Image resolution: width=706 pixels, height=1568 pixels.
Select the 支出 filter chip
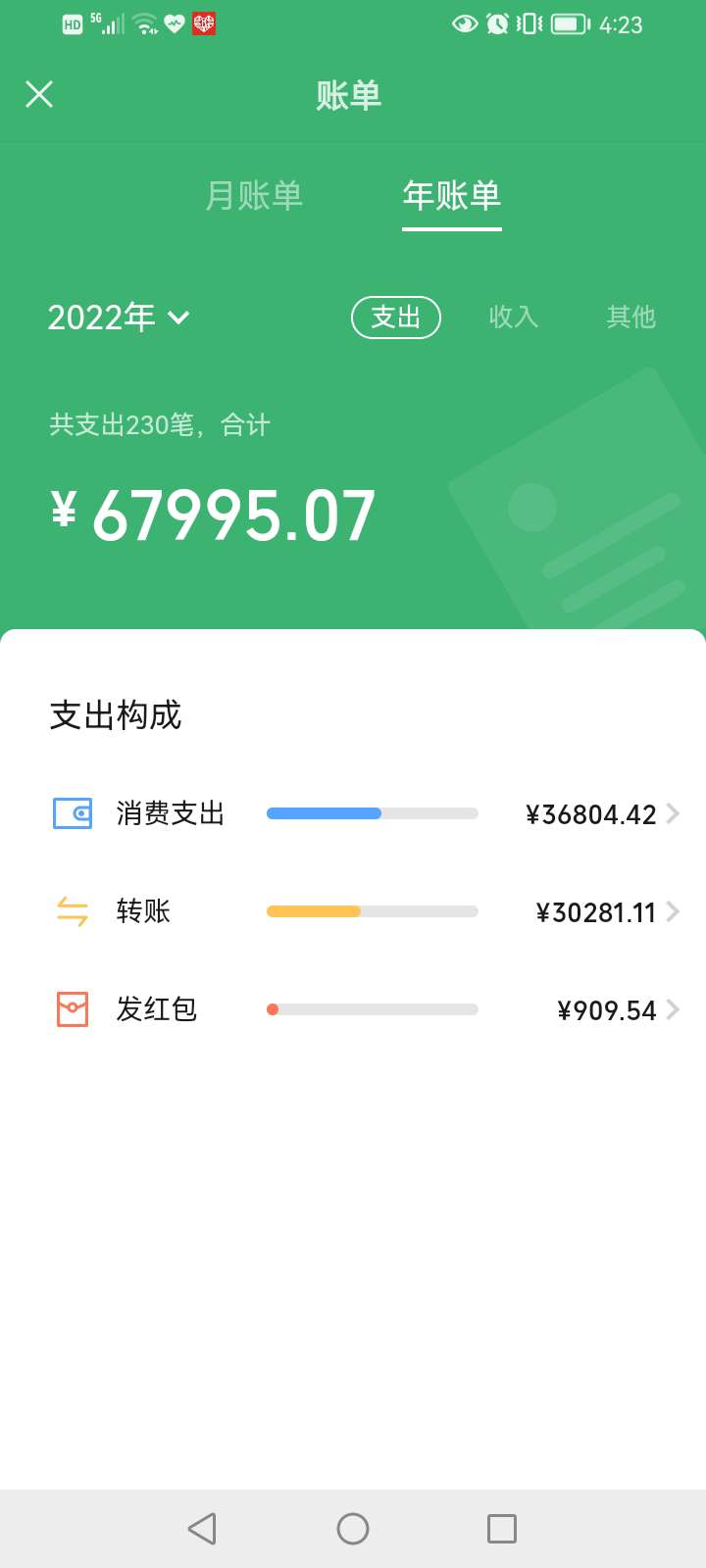396,318
